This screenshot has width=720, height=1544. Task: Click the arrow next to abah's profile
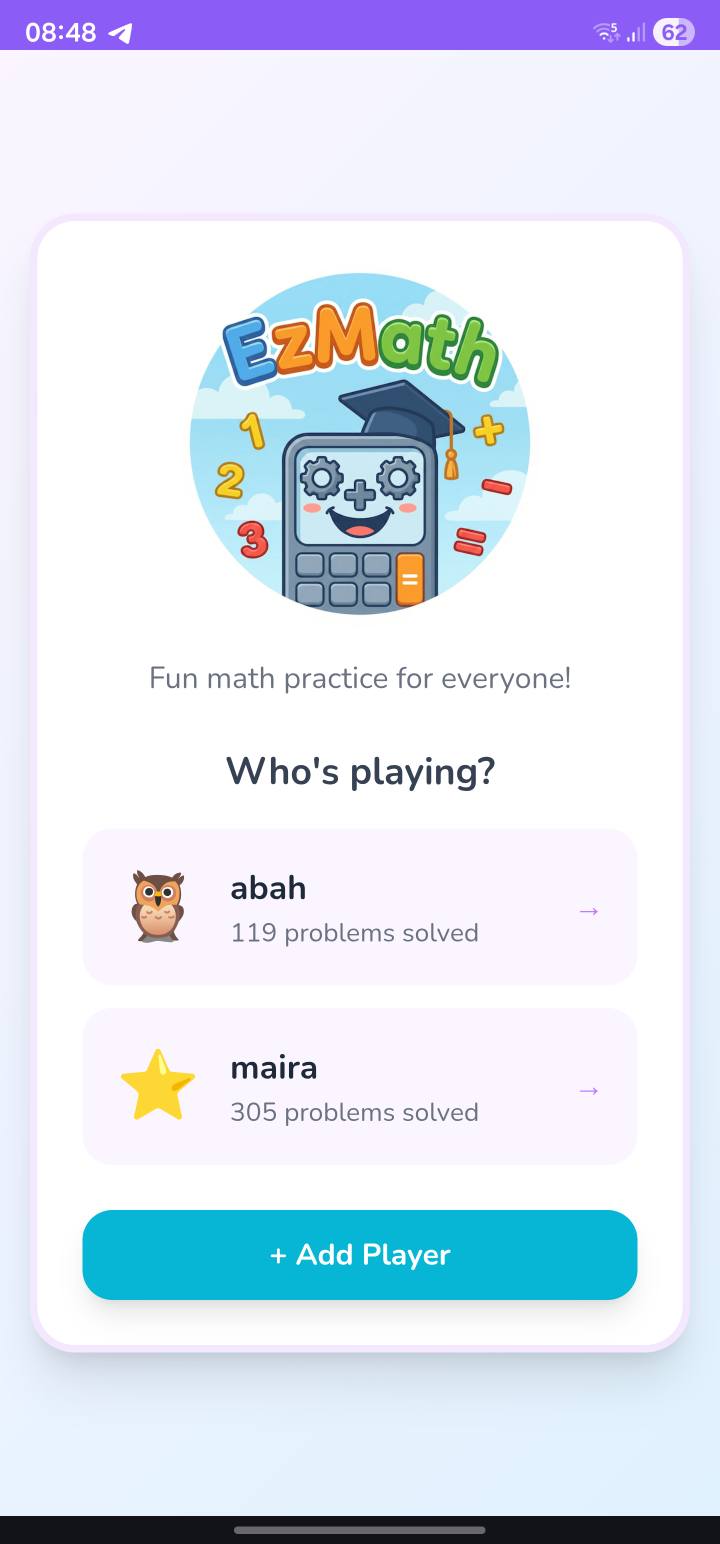589,911
